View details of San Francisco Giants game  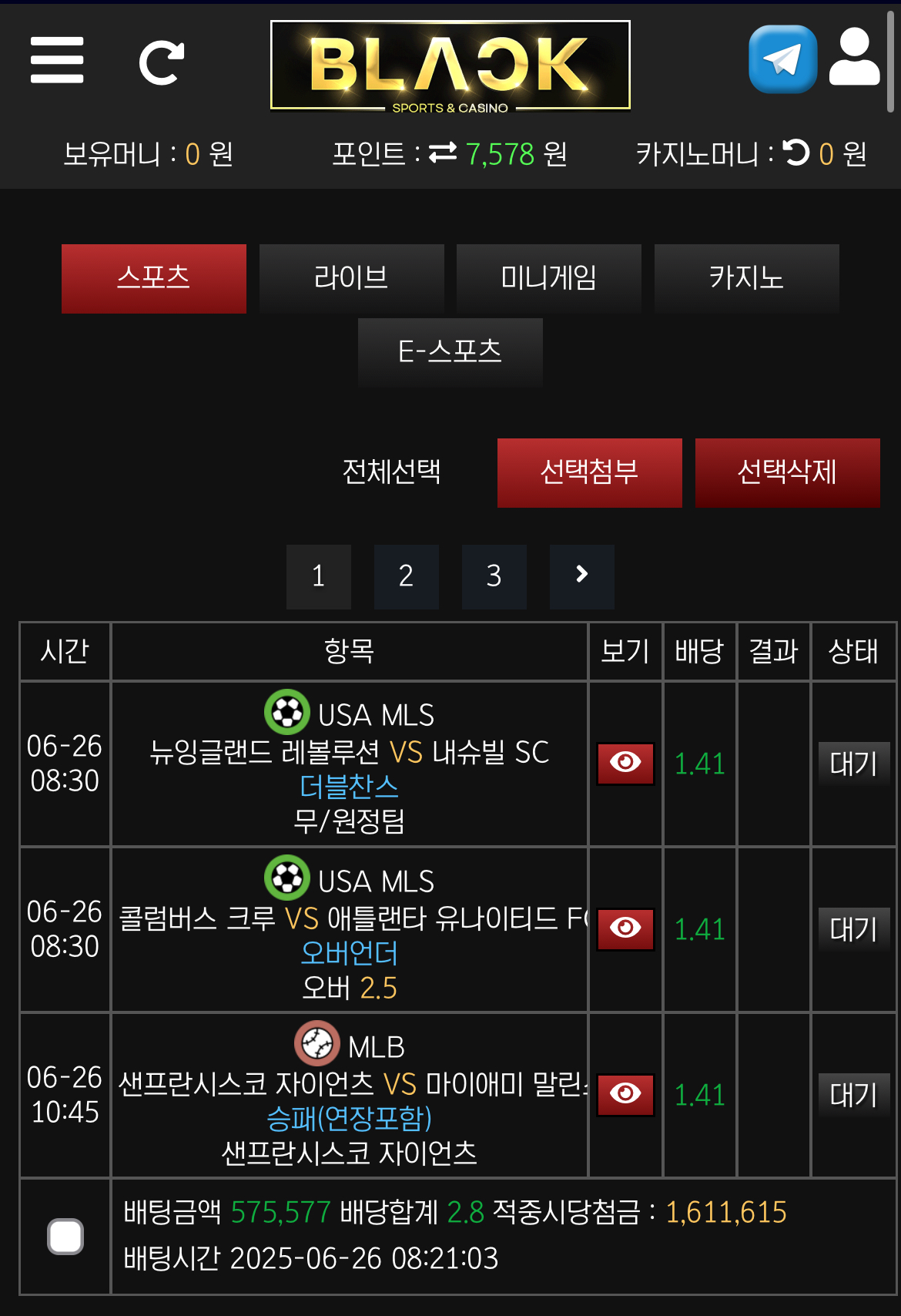click(625, 1095)
